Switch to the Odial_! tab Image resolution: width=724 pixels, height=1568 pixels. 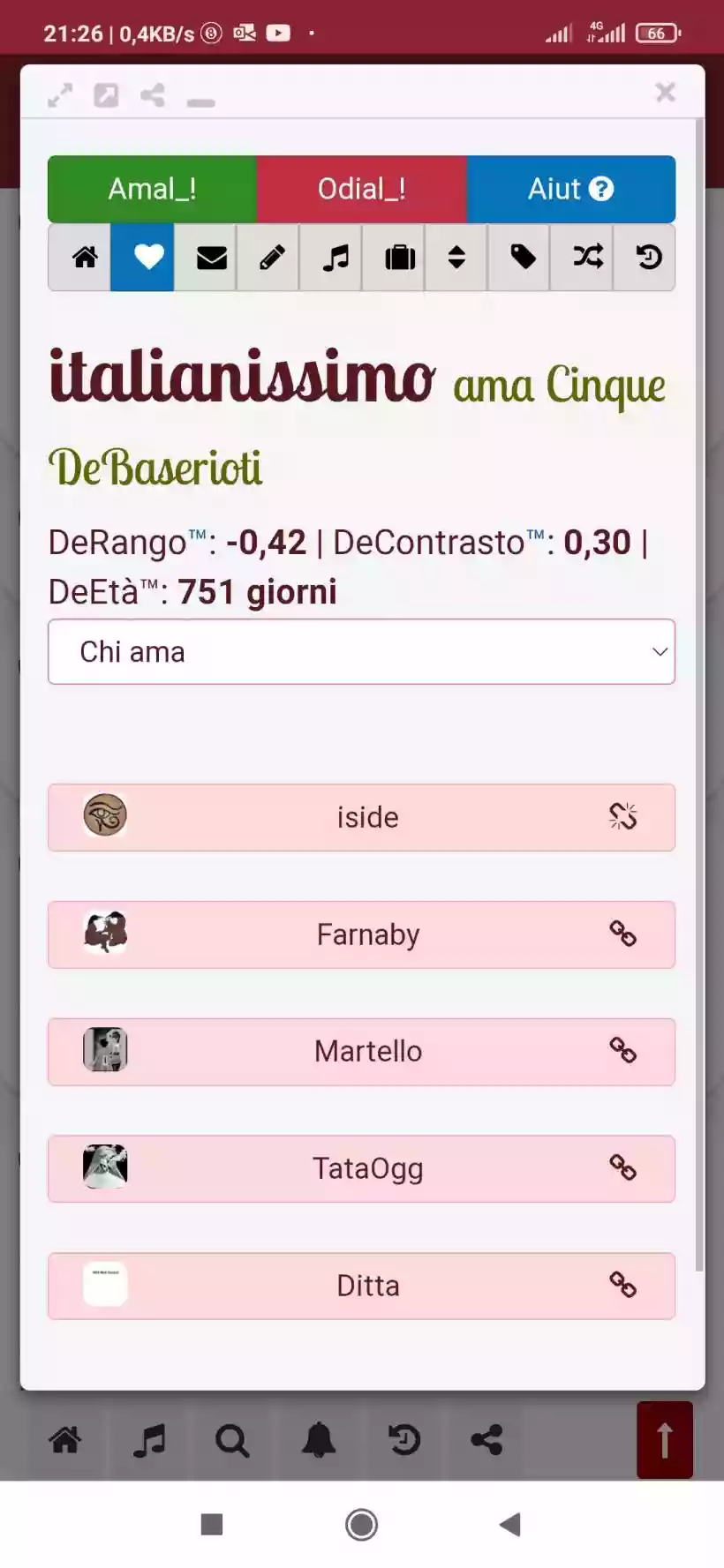pyautogui.click(x=361, y=188)
